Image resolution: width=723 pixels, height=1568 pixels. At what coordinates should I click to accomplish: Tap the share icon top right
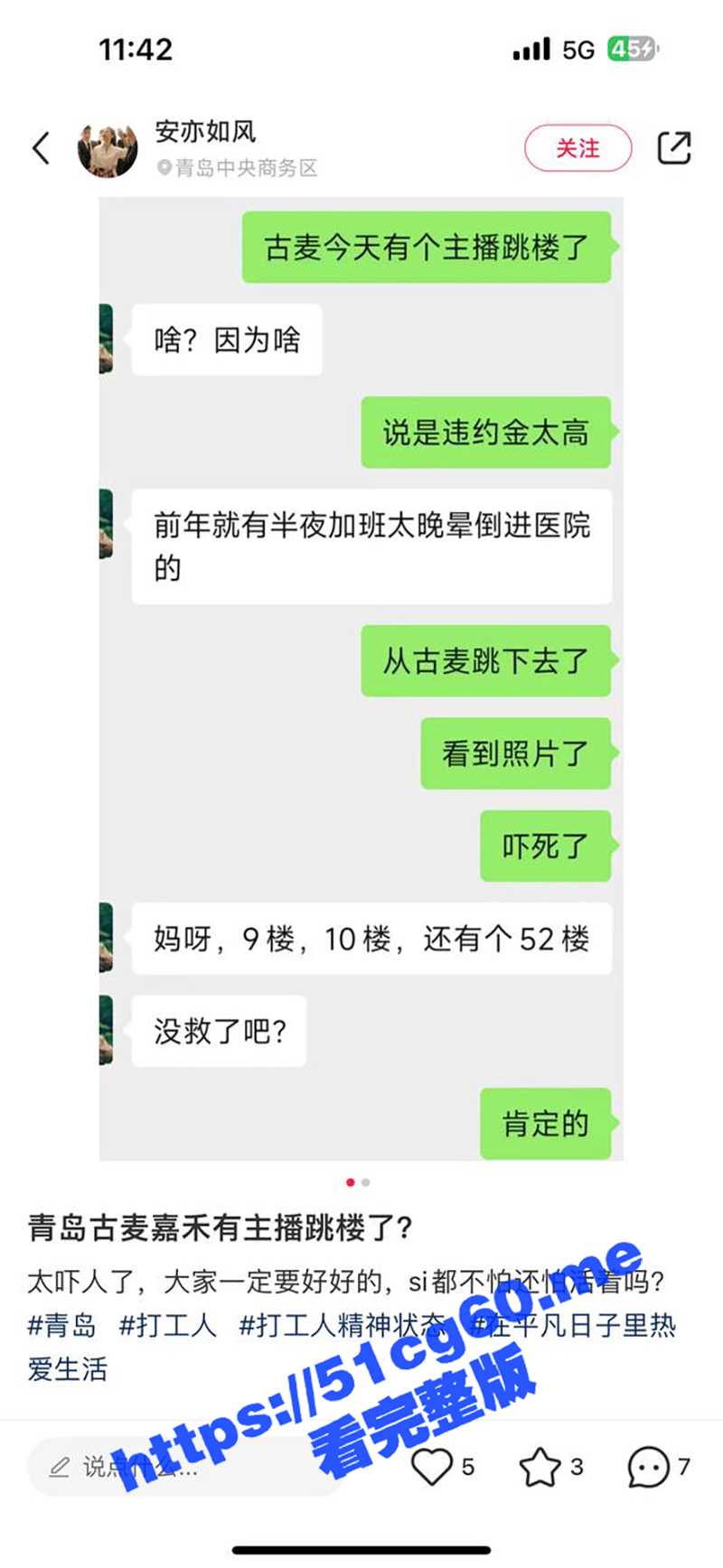pos(676,148)
